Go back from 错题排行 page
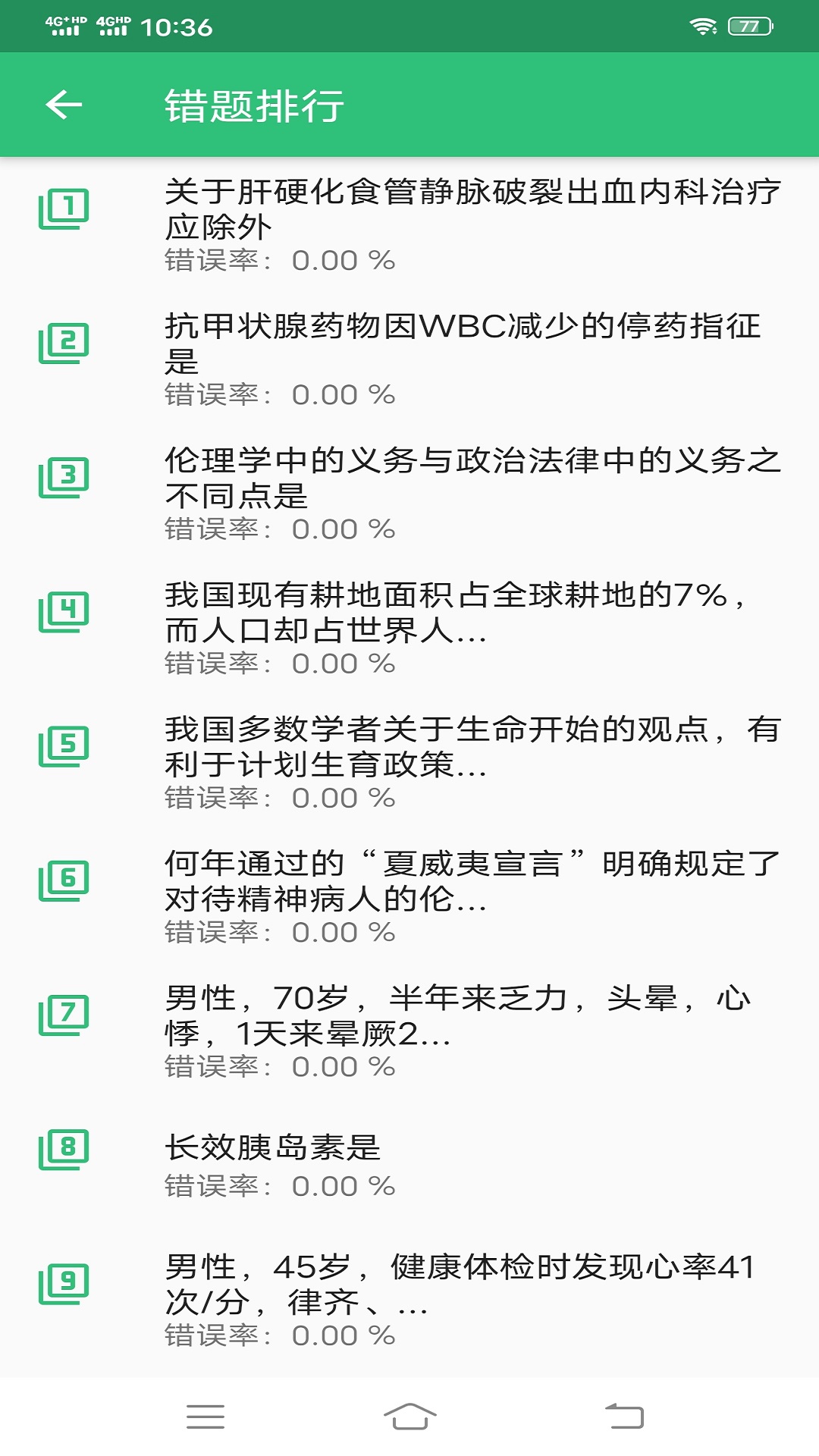 pos(64,105)
